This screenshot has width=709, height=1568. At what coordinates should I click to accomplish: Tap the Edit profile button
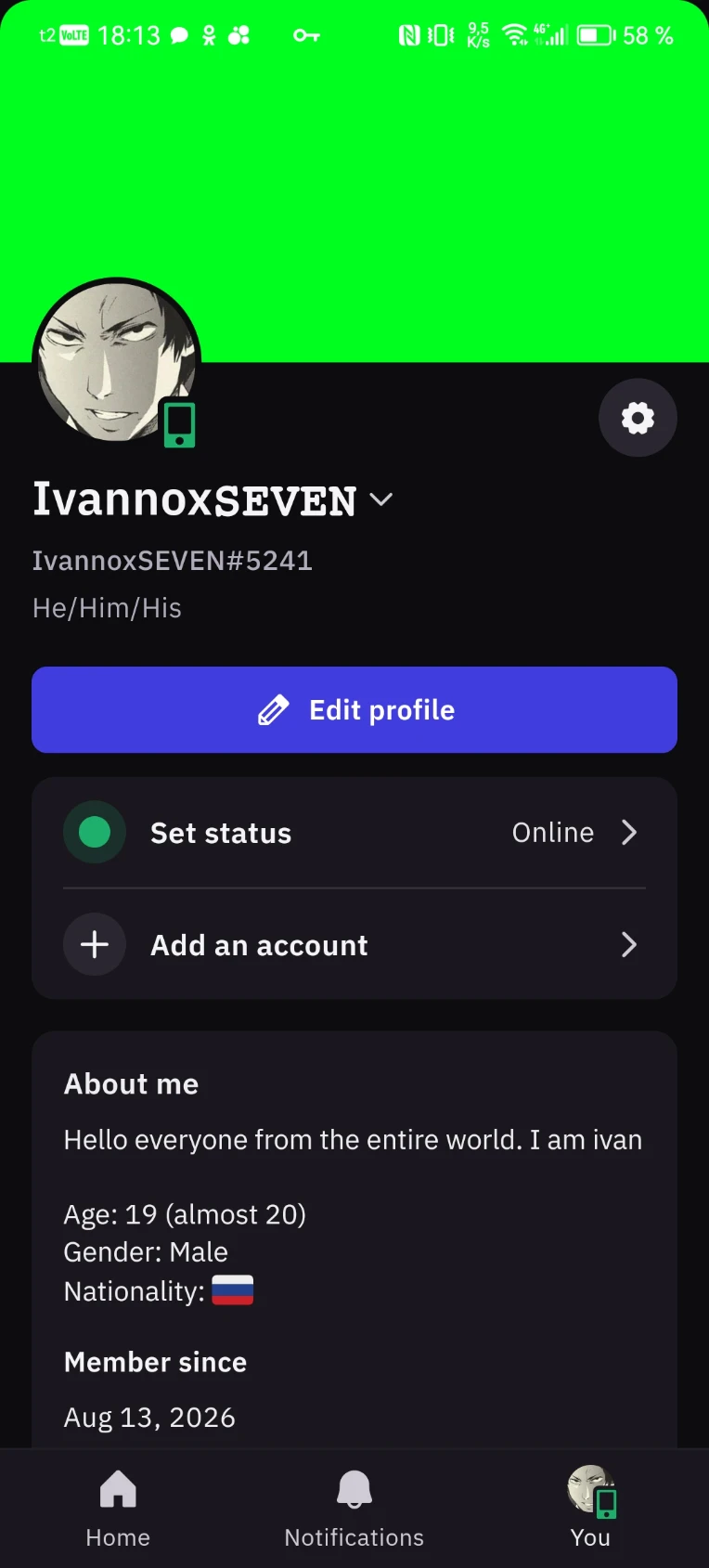(354, 709)
